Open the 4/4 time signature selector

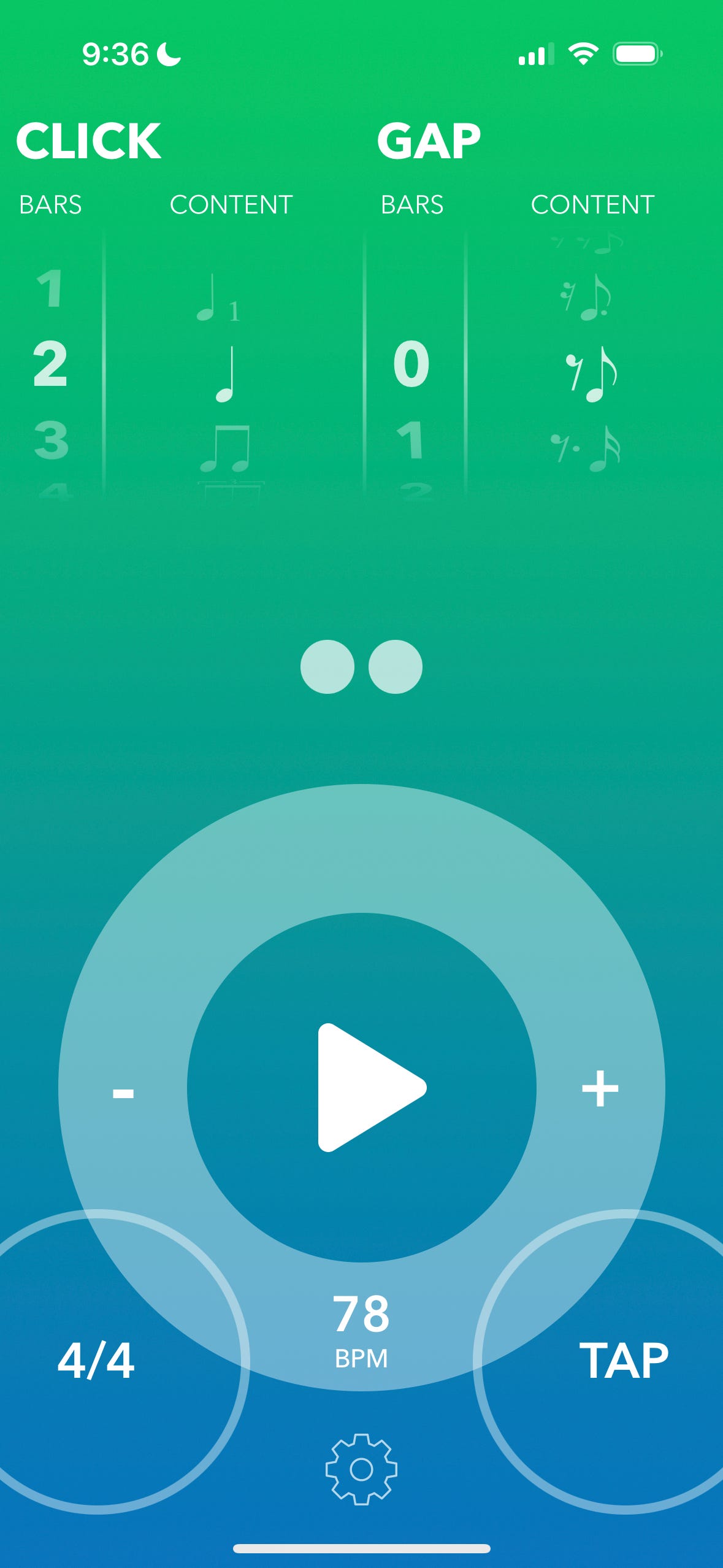click(96, 1361)
